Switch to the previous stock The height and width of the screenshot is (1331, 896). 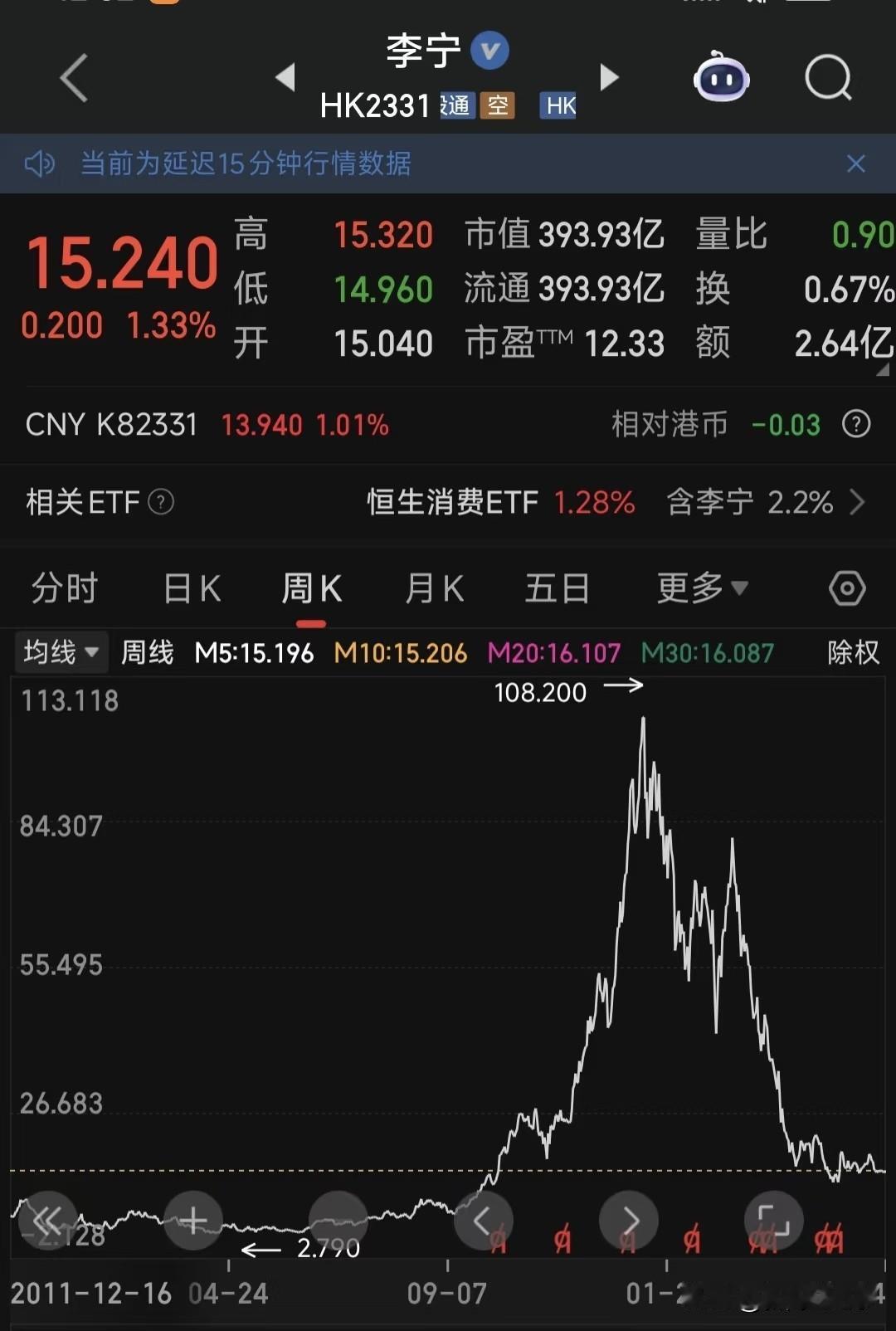[x=285, y=77]
